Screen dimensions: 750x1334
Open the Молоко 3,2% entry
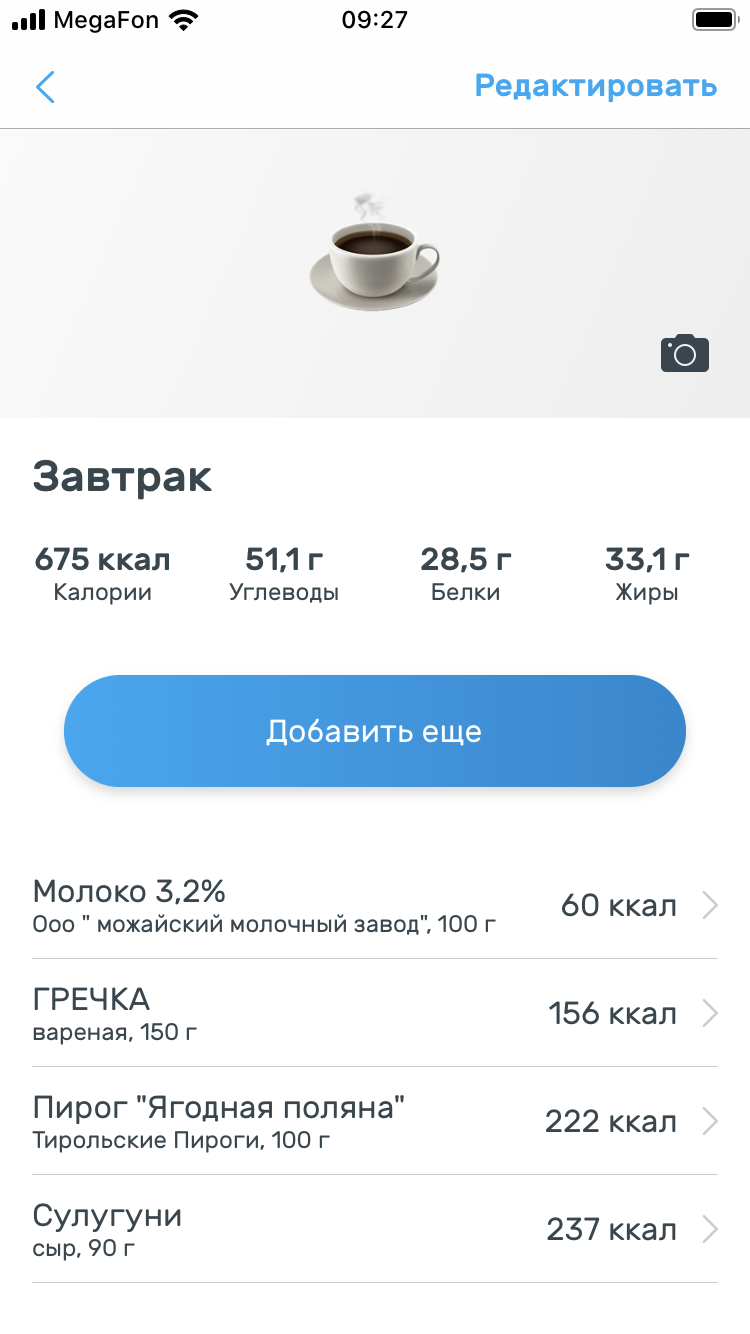pyautogui.click(x=375, y=905)
